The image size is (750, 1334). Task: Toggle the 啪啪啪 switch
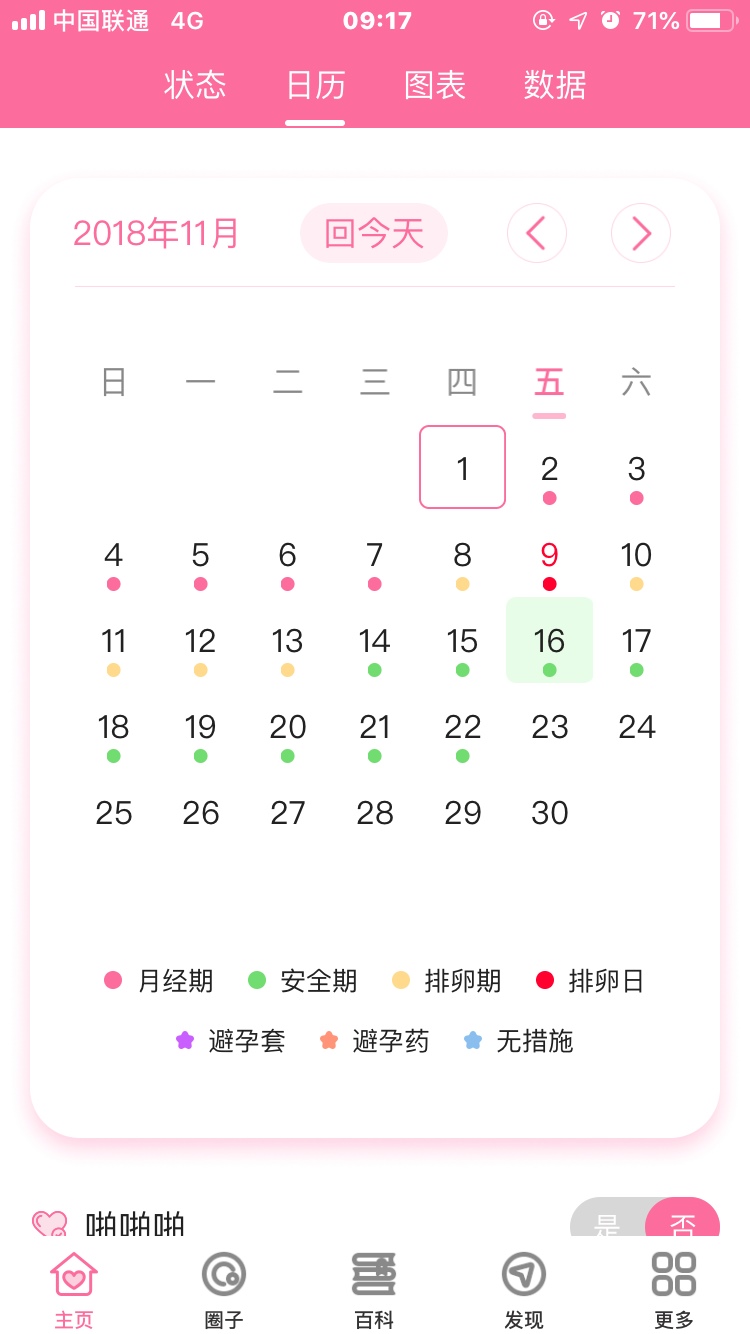pyautogui.click(x=645, y=1222)
